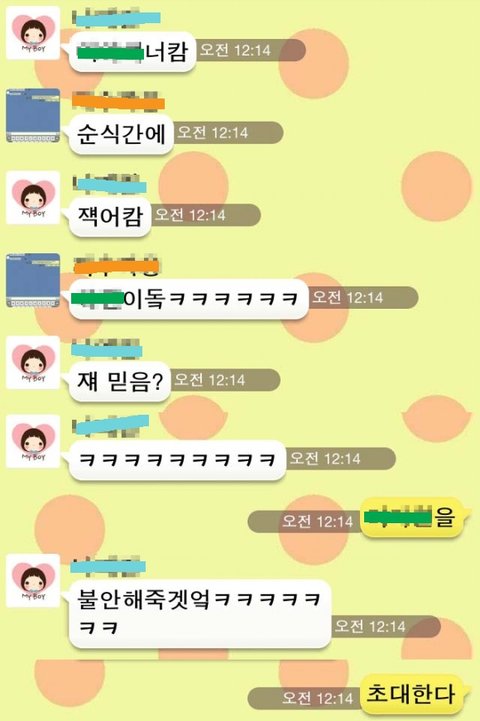The image size is (480, 721).
Task: Tap the avatar beside 불안해죽겟엌 message
Action: 33,581
